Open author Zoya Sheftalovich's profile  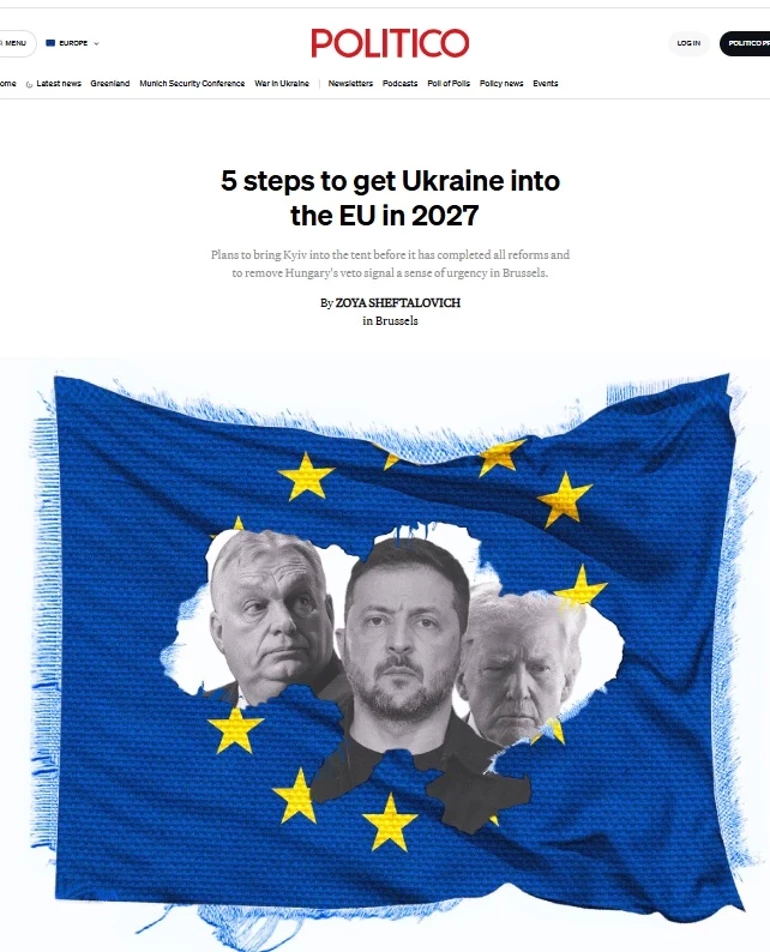[x=398, y=303]
